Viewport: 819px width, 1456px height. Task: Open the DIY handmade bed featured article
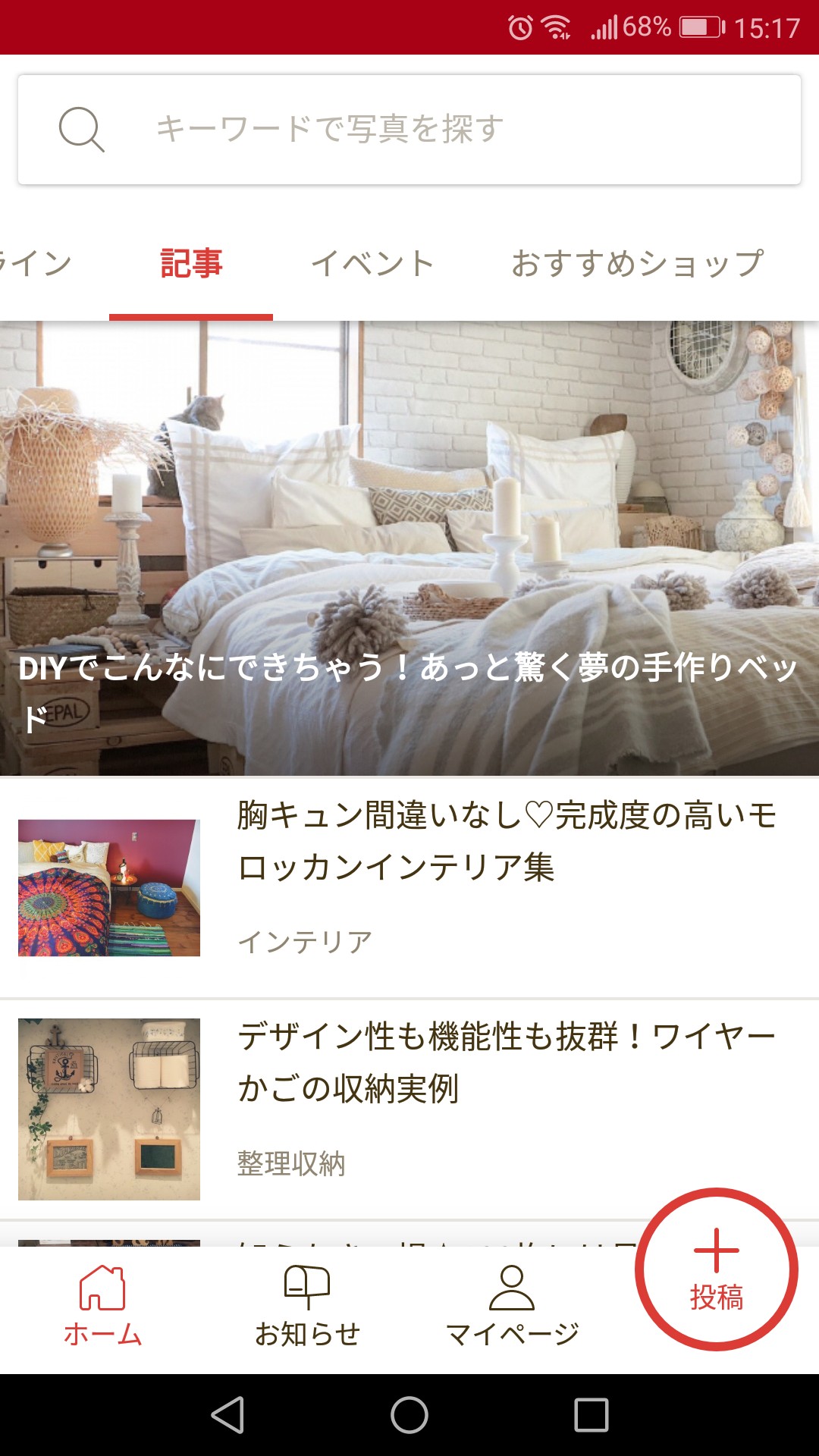[409, 548]
